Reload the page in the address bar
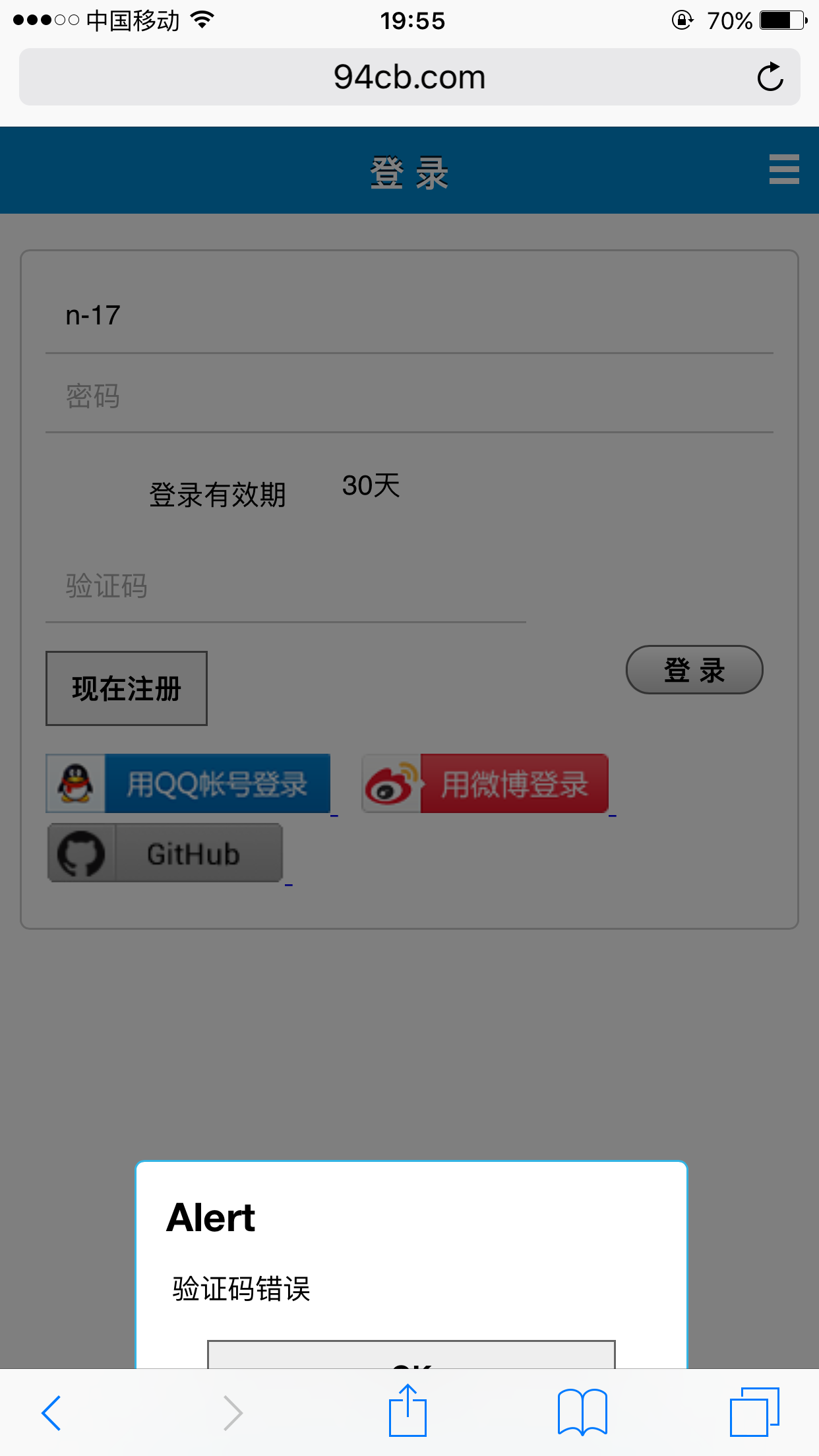 pos(770,77)
